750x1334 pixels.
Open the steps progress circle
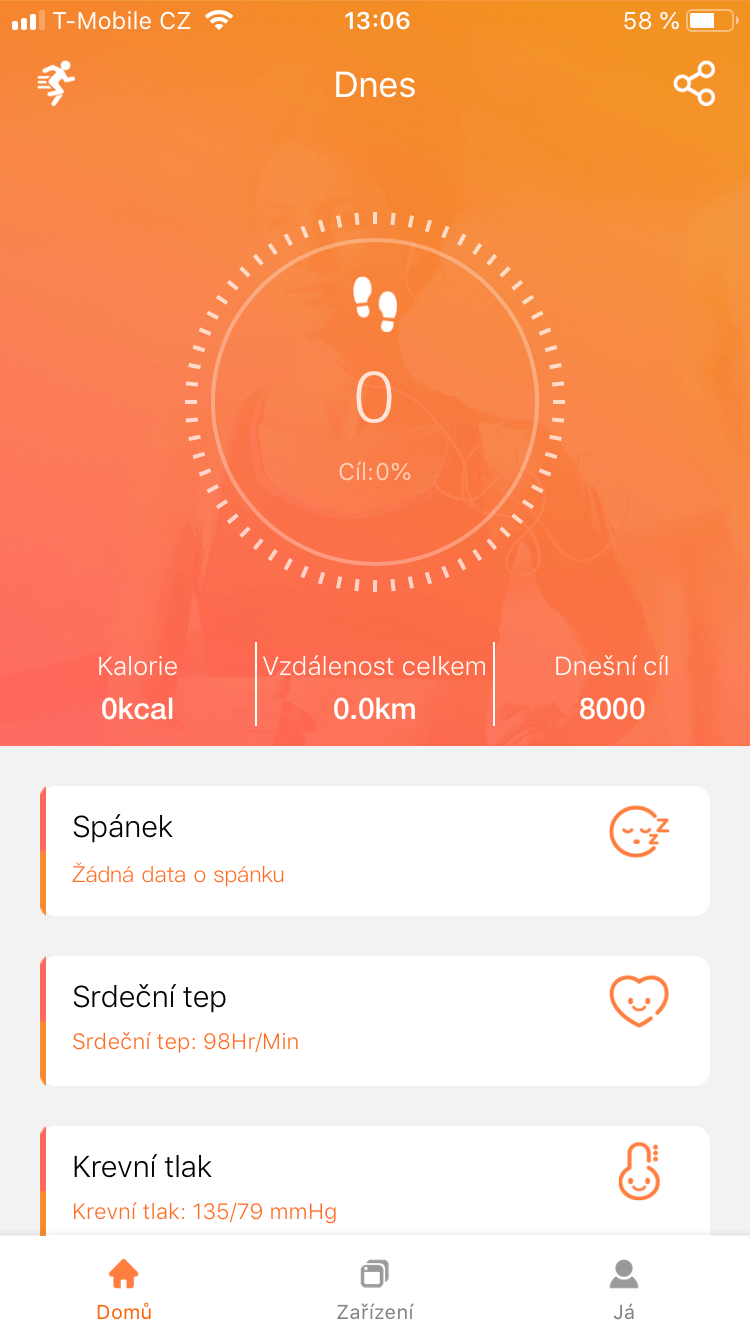click(375, 402)
